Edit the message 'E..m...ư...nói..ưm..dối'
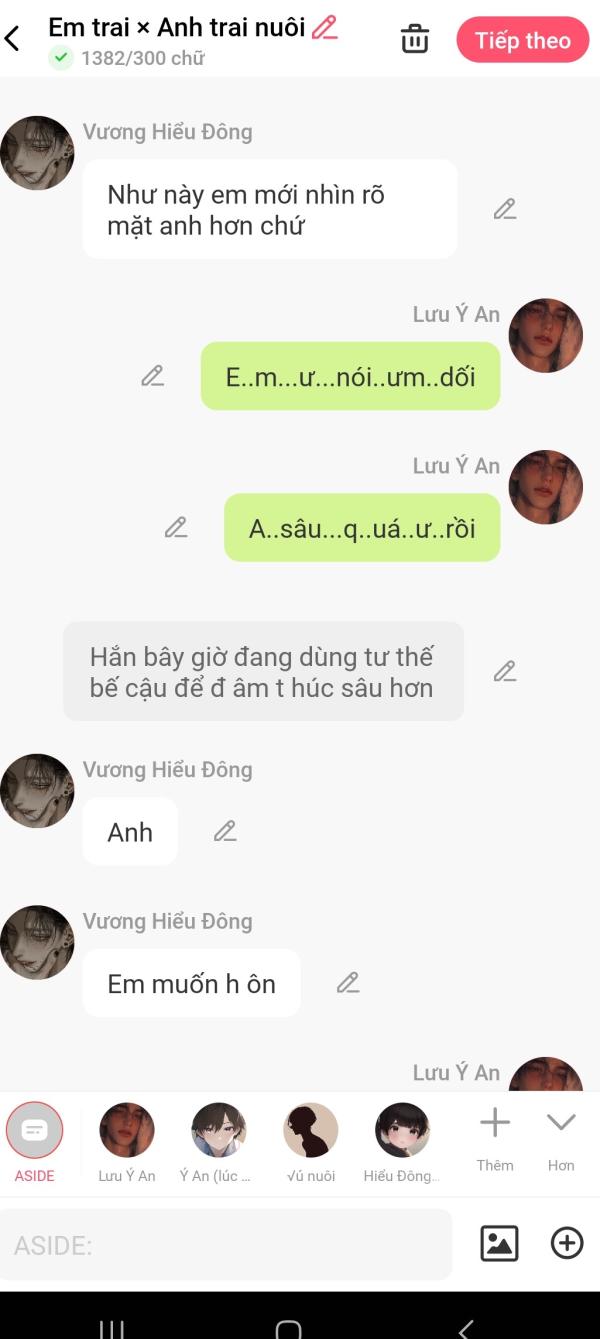The width and height of the screenshot is (600, 1339). 152,376
